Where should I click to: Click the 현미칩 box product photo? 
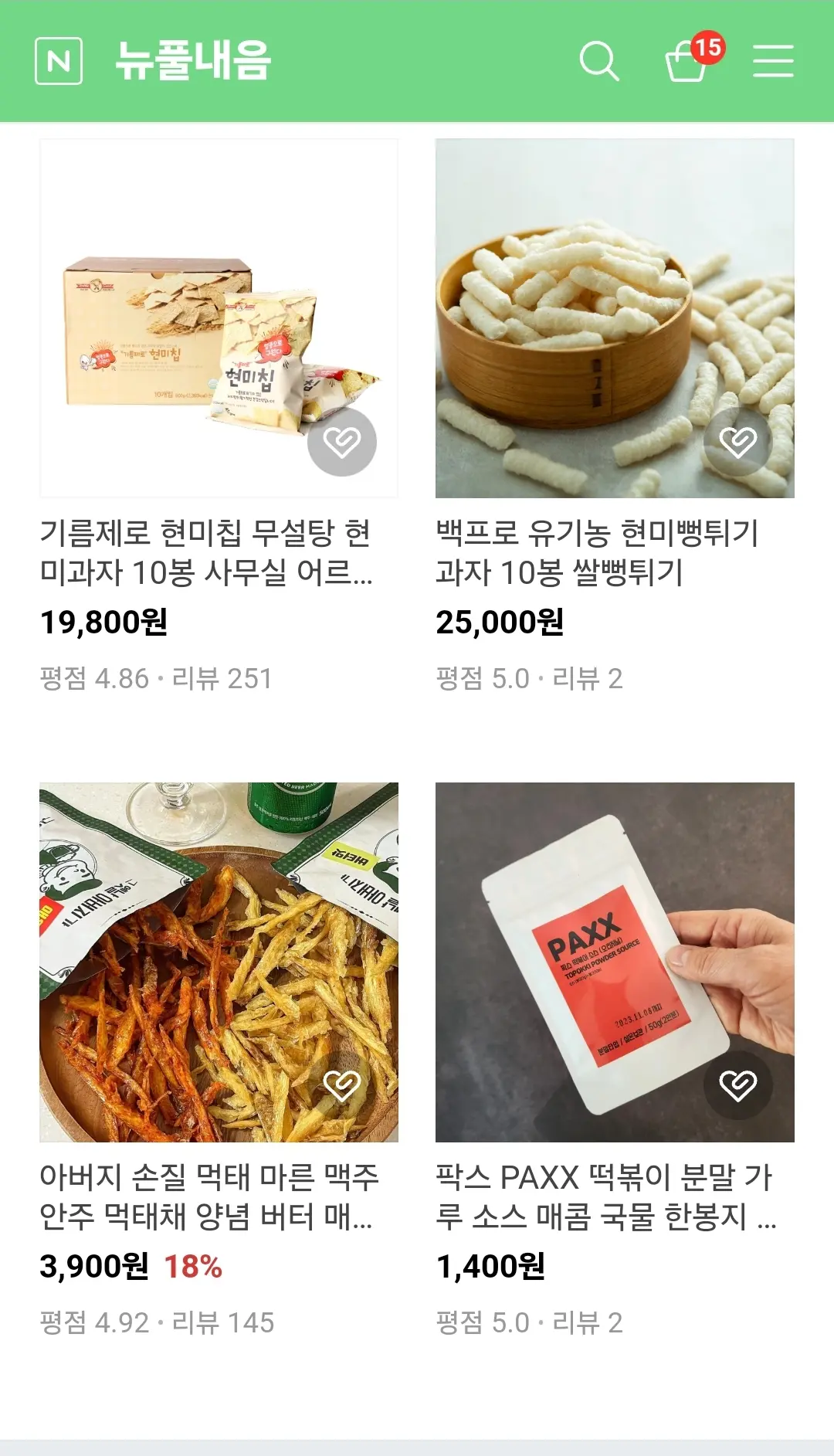[219, 317]
